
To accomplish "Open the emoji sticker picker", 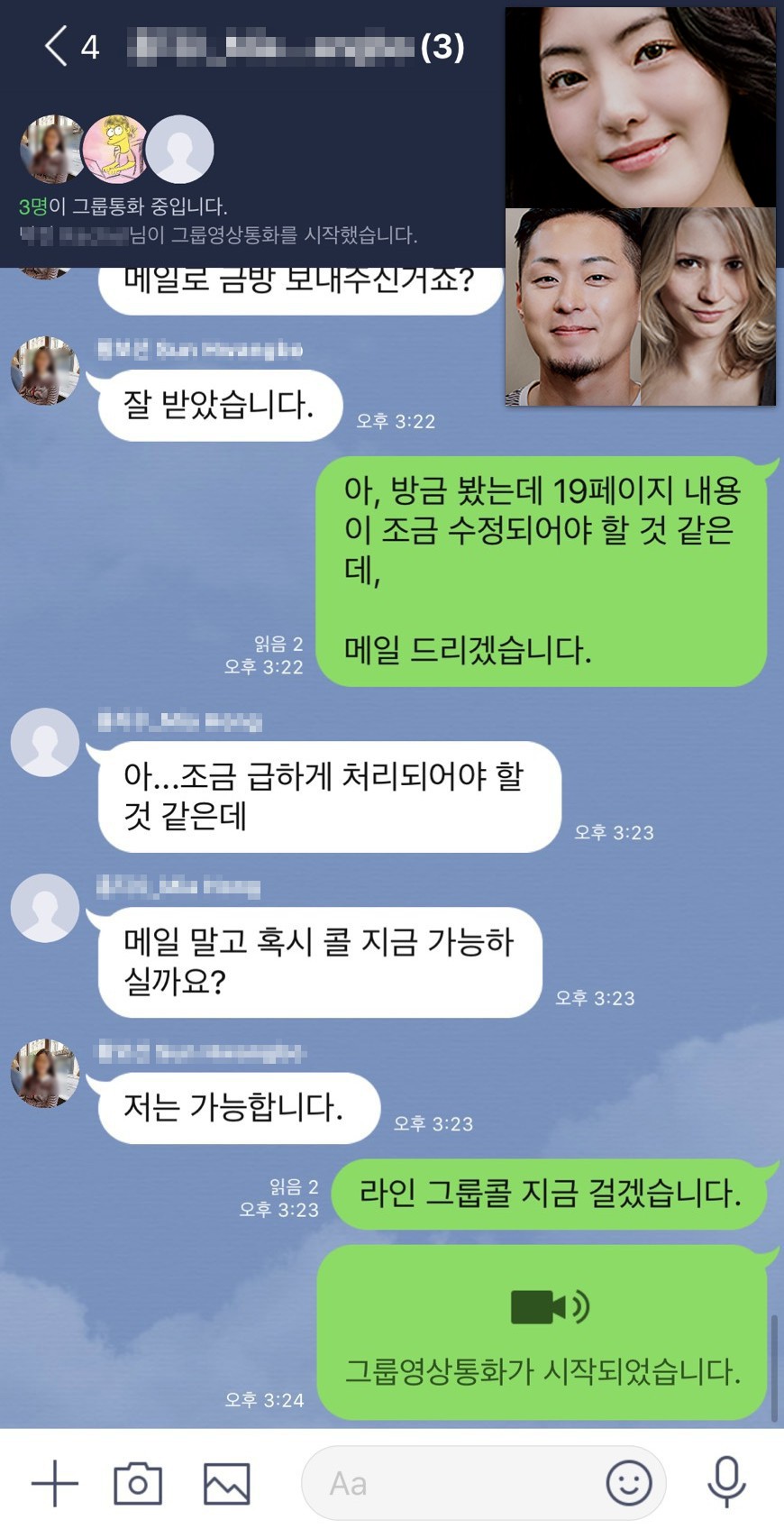I will coord(628,1483).
